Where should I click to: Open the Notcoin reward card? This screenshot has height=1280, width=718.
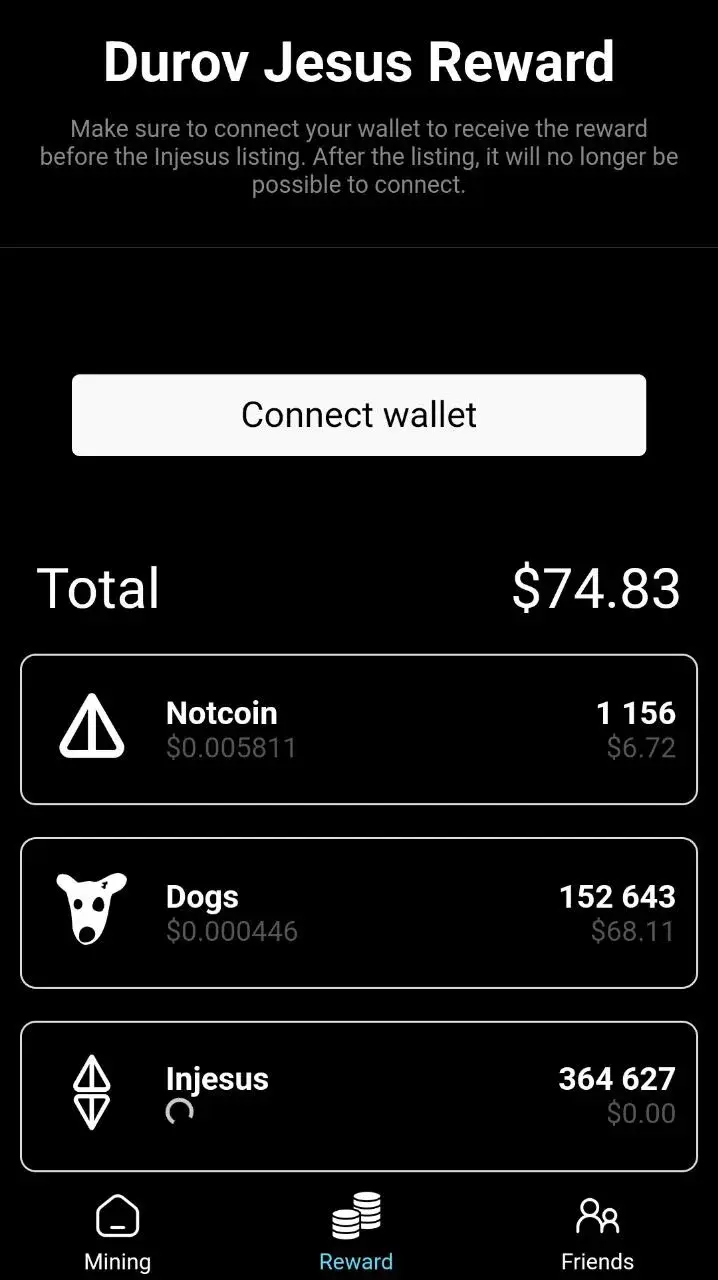click(359, 730)
